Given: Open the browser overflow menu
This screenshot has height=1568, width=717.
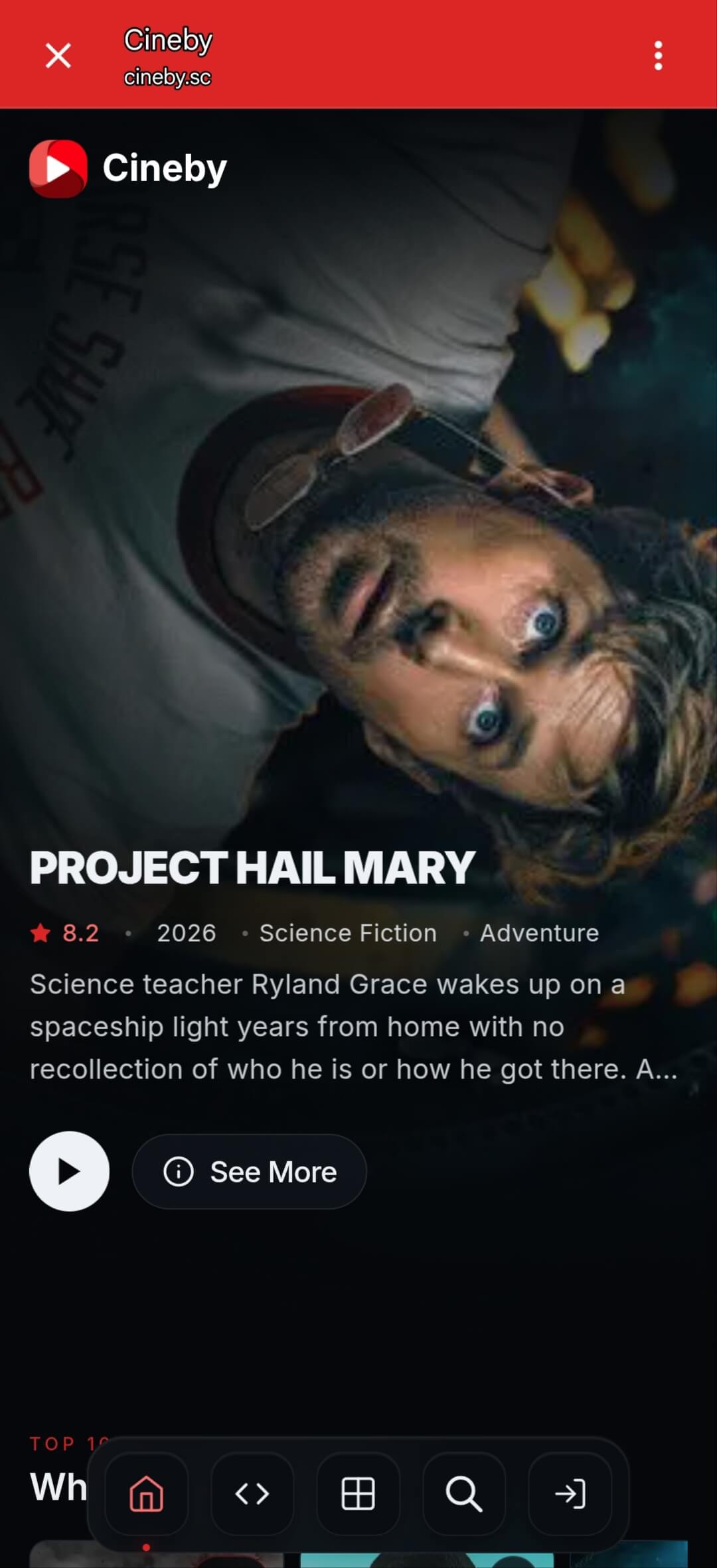Looking at the screenshot, I should [x=659, y=56].
